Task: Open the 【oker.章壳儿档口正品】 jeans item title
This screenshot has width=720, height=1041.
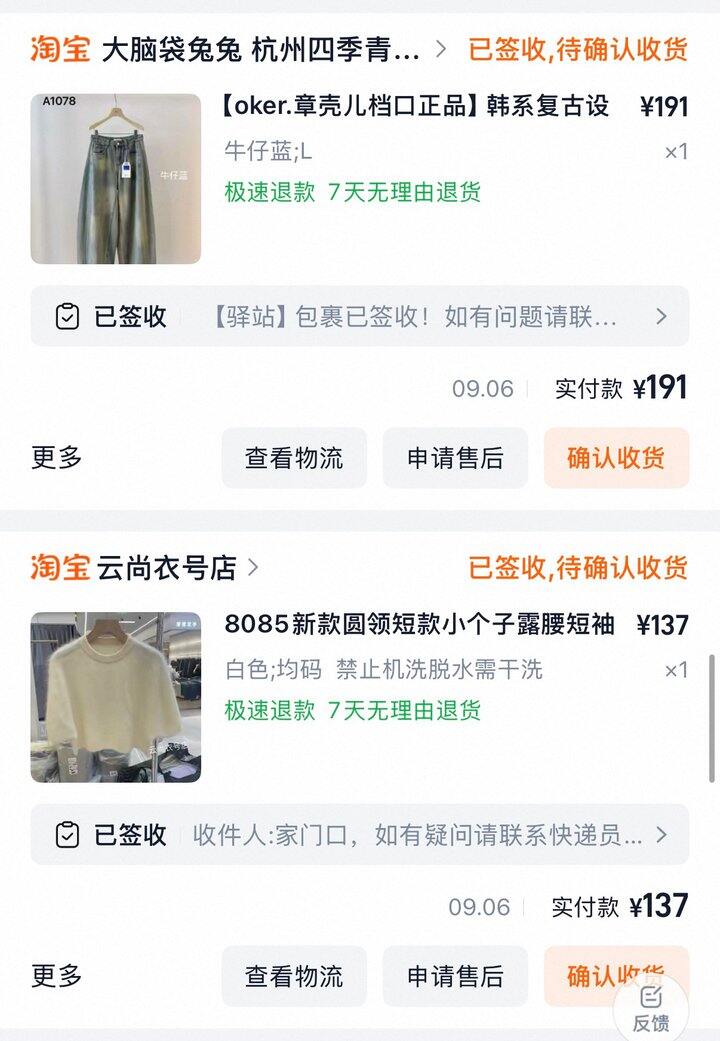Action: tap(414, 106)
